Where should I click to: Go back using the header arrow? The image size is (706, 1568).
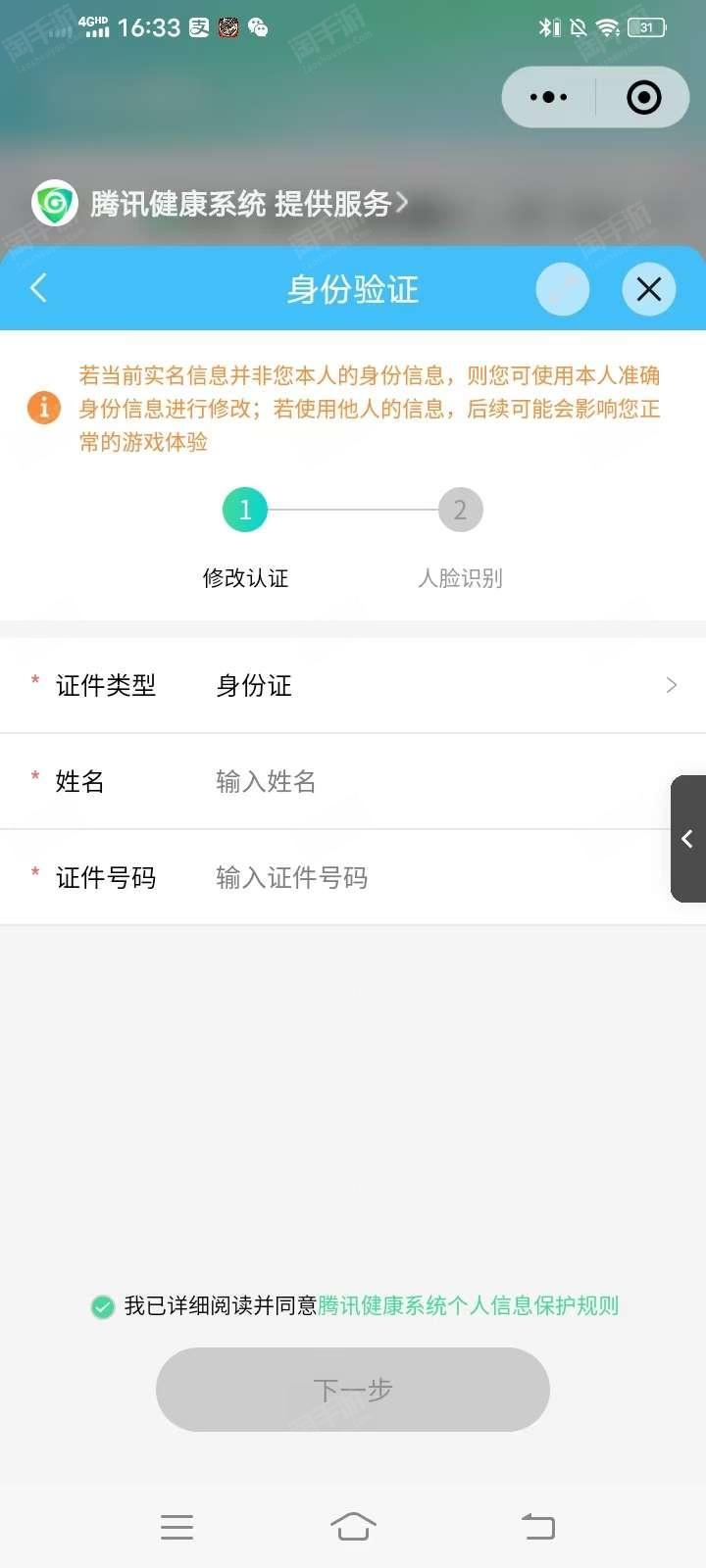[x=39, y=288]
